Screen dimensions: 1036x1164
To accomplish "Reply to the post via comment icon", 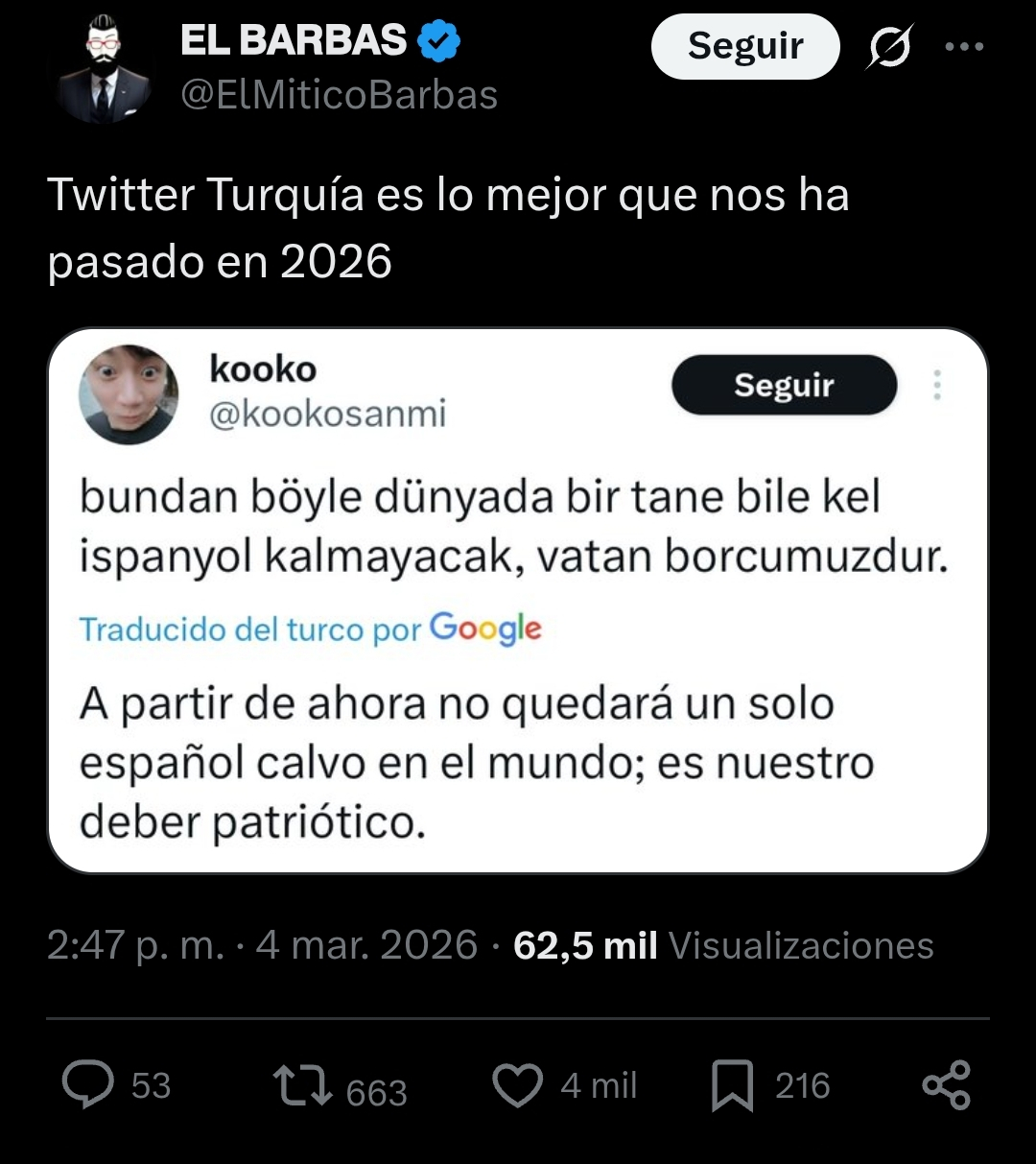I will click(x=88, y=1085).
